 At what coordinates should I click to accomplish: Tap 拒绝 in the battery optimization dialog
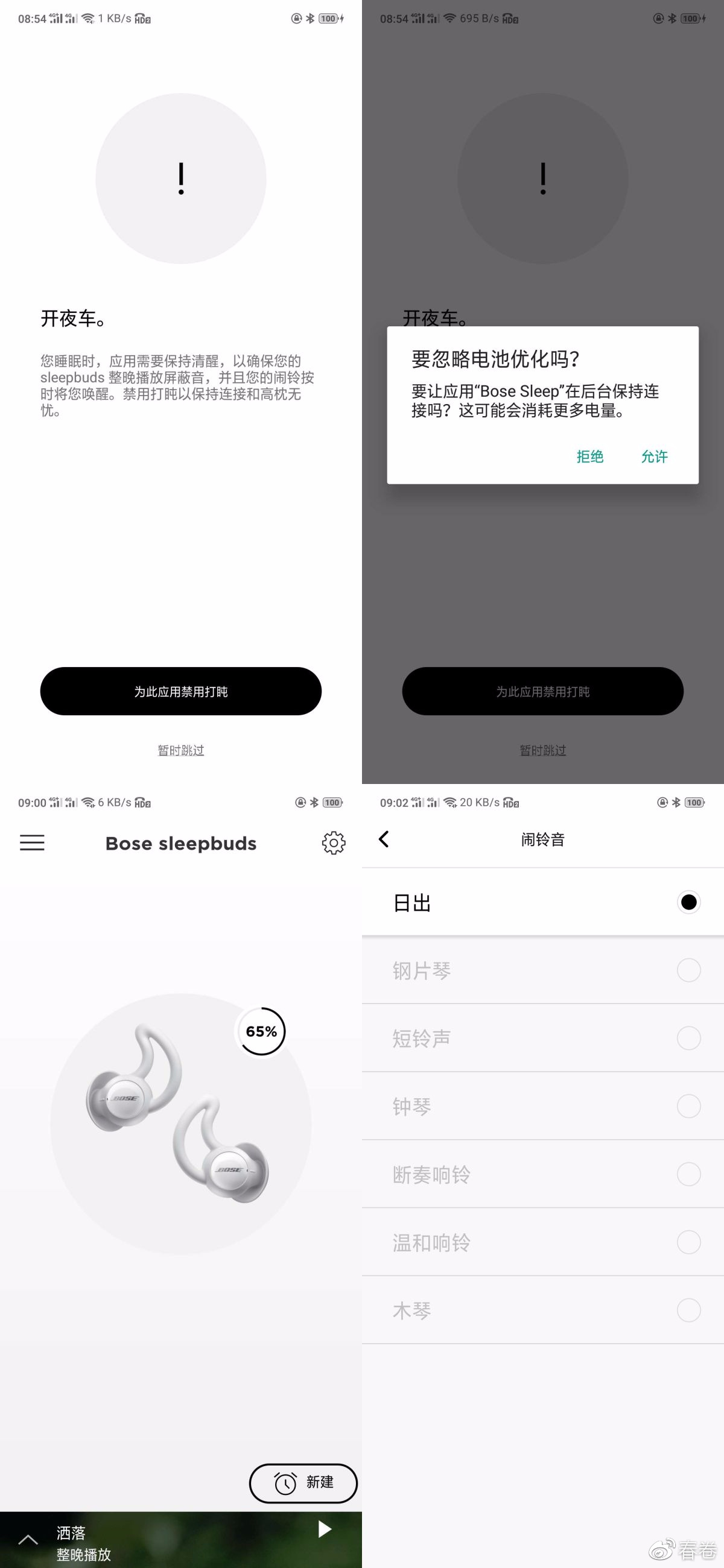click(x=589, y=456)
